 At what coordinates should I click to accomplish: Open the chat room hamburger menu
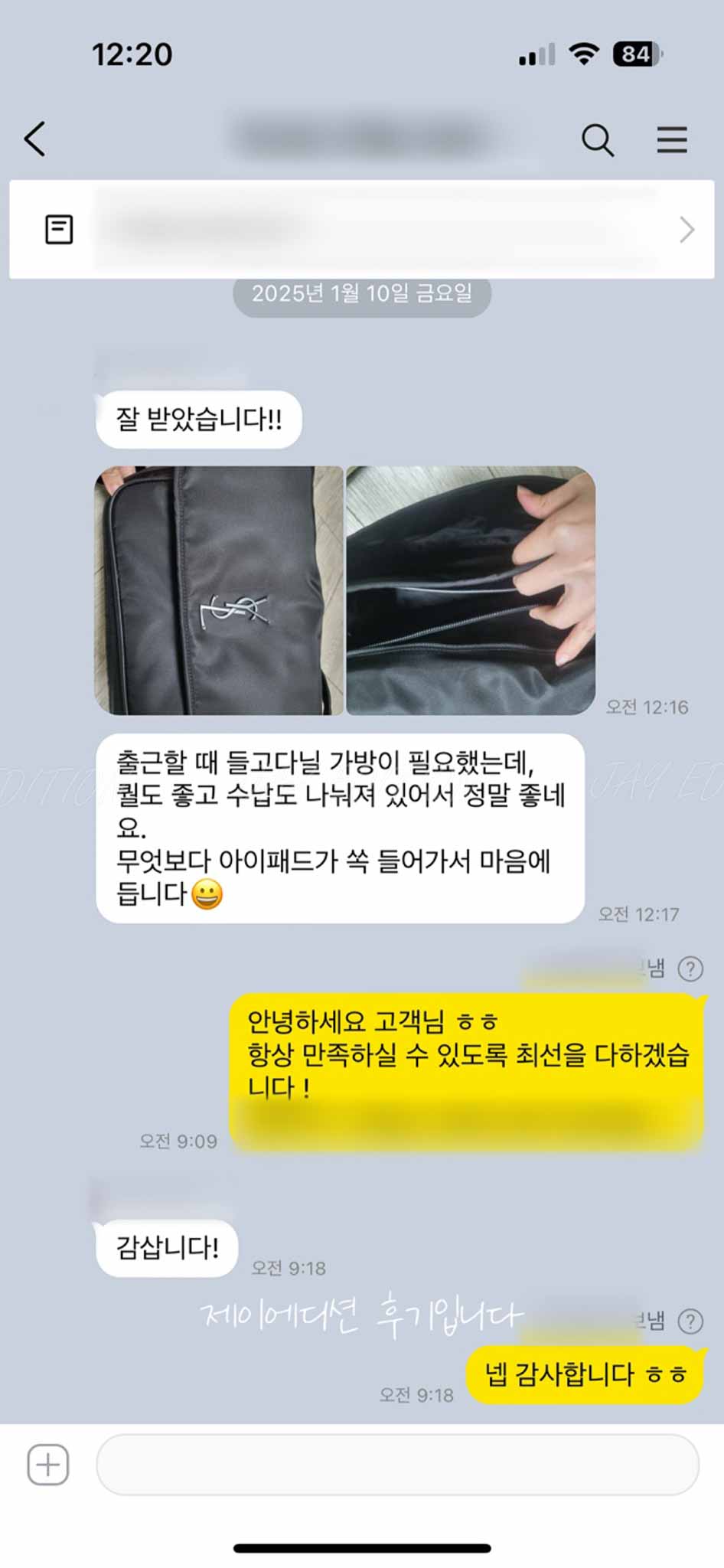671,140
